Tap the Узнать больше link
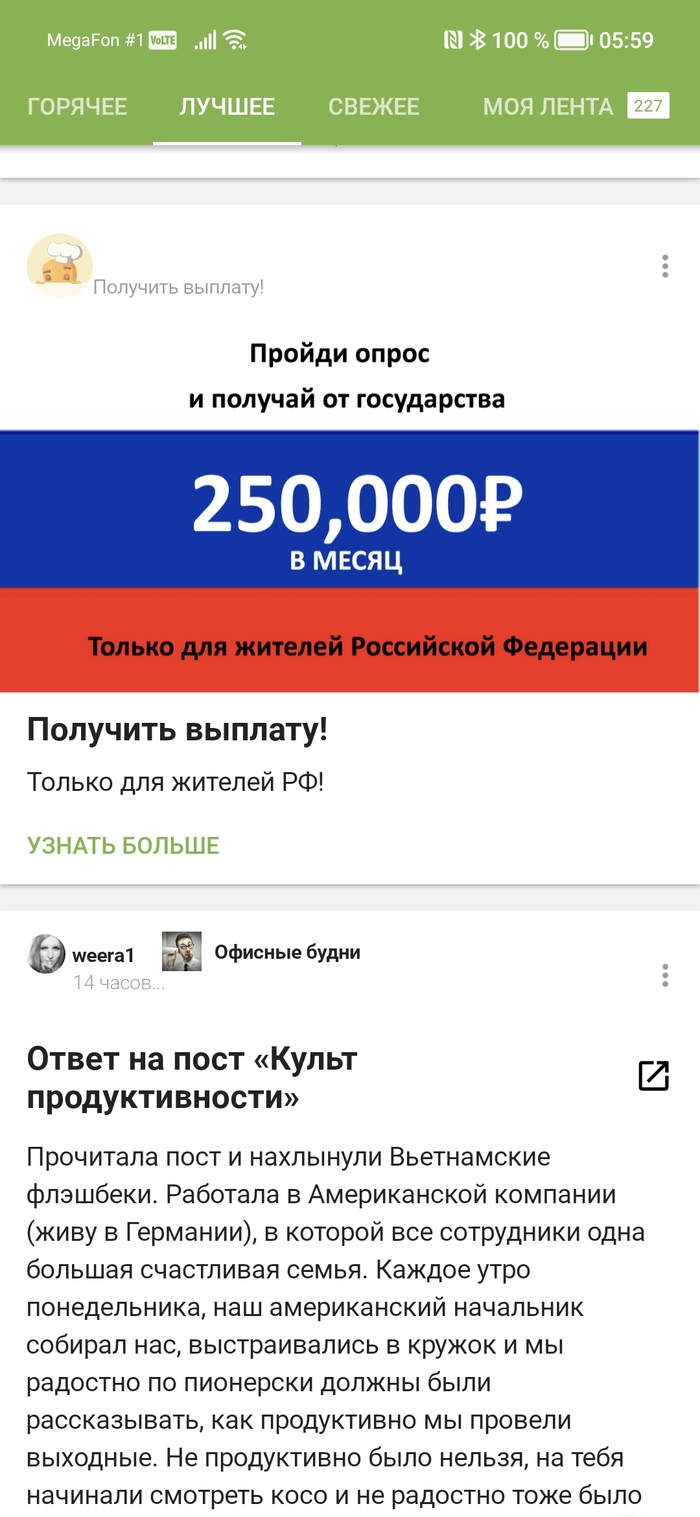This screenshot has height=1517, width=700. (123, 845)
